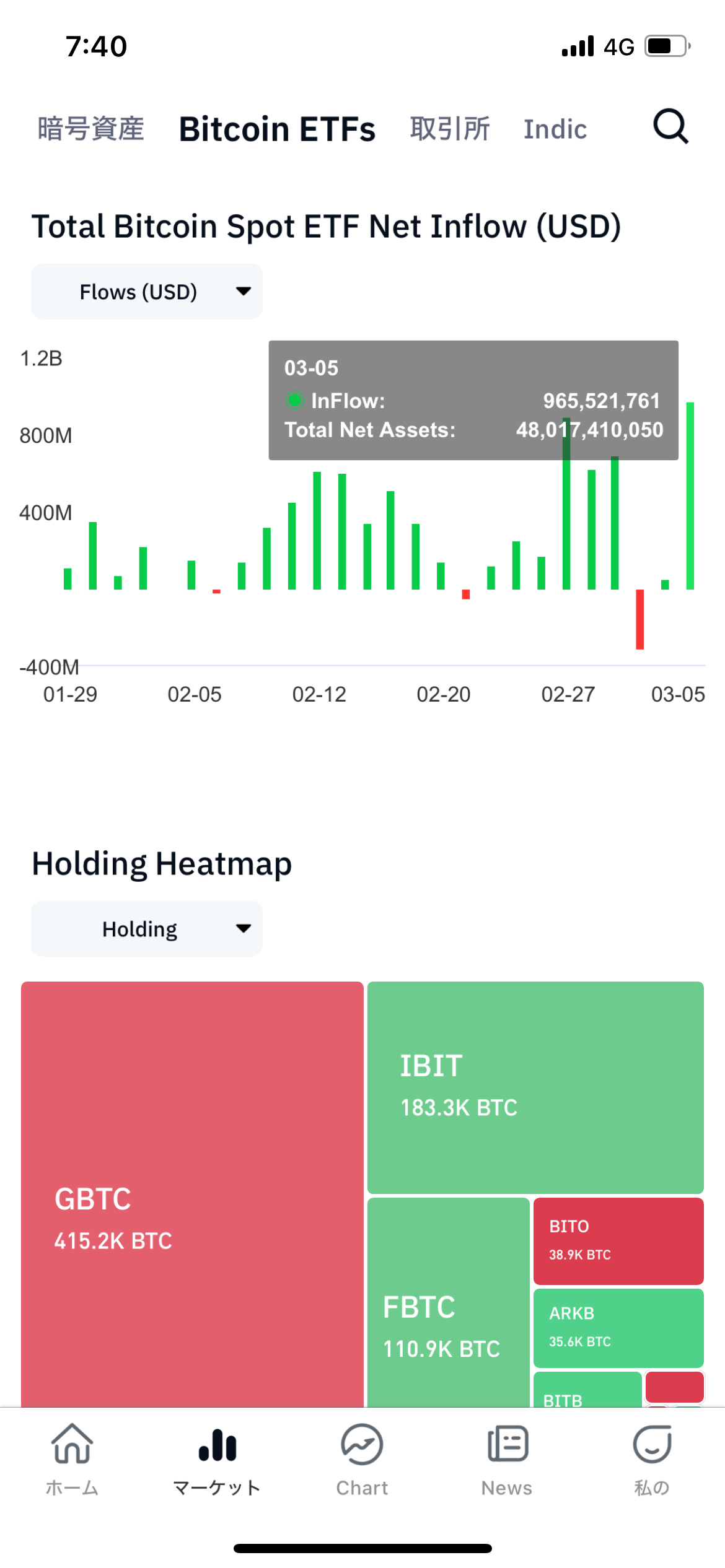Select the Bitcoin ETFs tab
Viewport: 725px width, 1568px height.
[x=277, y=129]
